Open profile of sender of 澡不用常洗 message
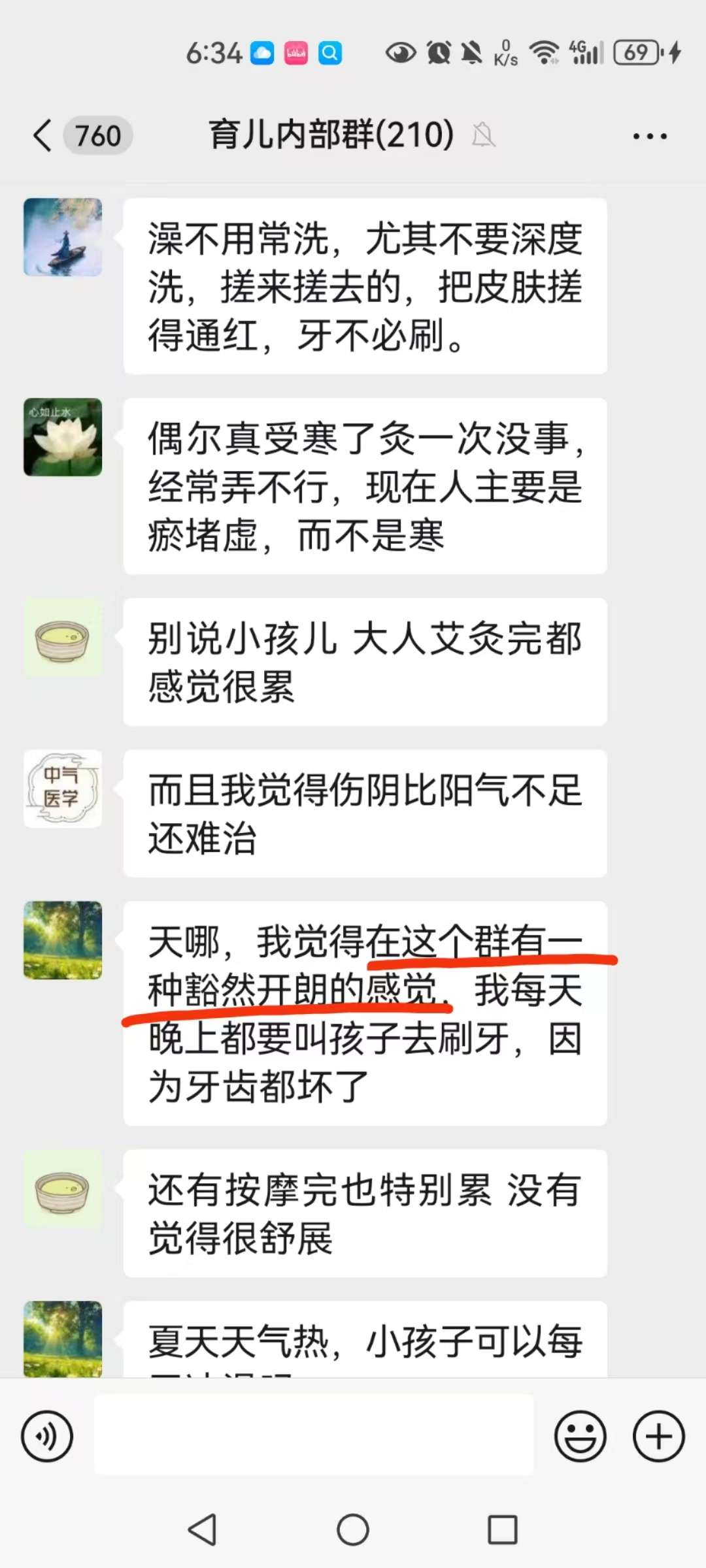 [63, 237]
